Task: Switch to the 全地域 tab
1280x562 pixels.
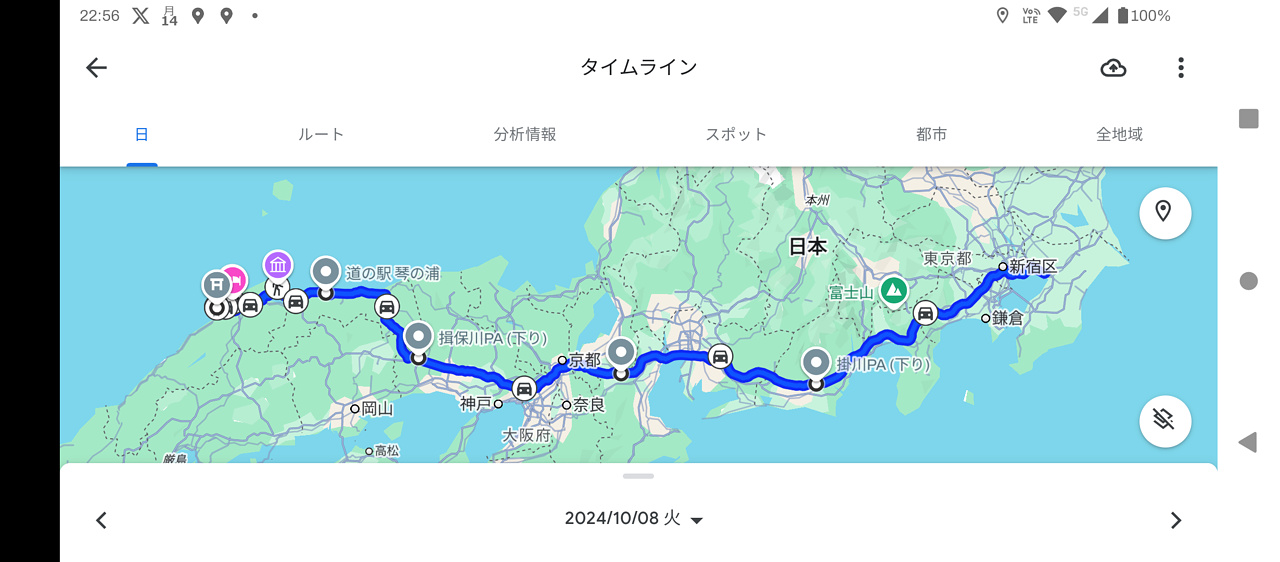Action: coord(1119,134)
